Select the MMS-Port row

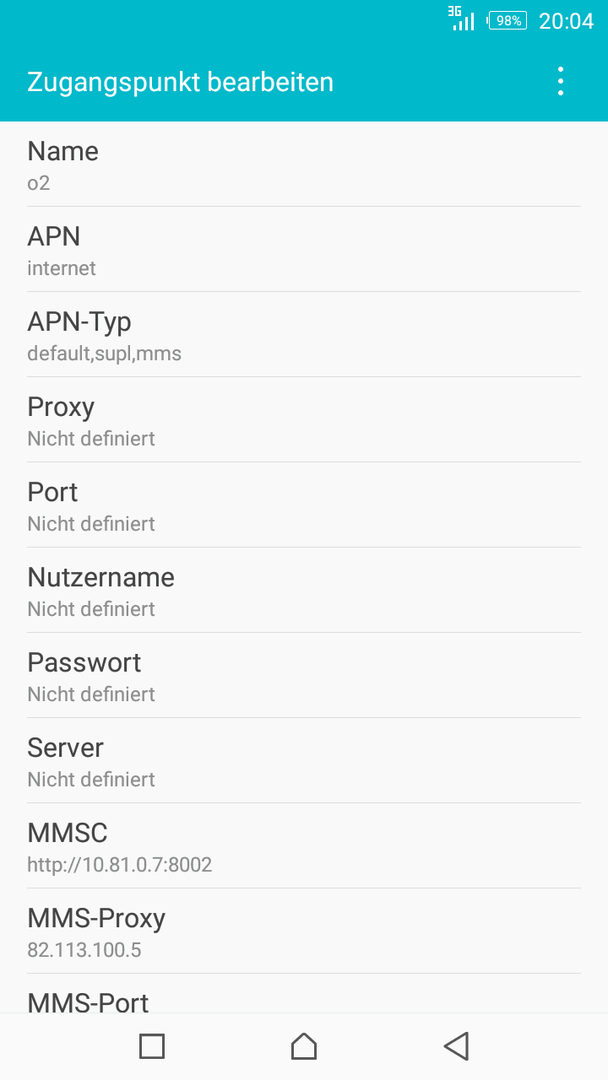304,993
